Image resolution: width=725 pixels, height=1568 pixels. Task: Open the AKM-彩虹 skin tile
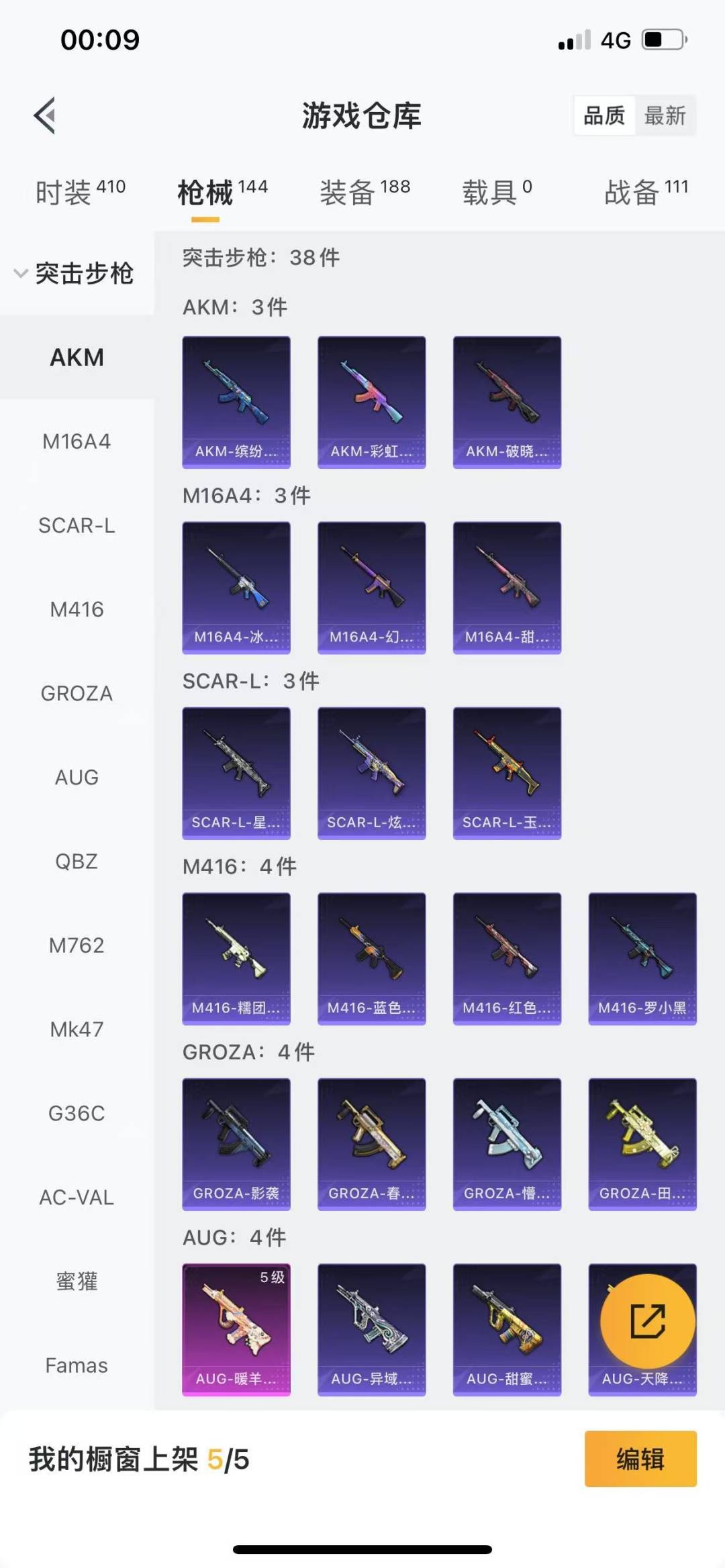click(x=371, y=402)
